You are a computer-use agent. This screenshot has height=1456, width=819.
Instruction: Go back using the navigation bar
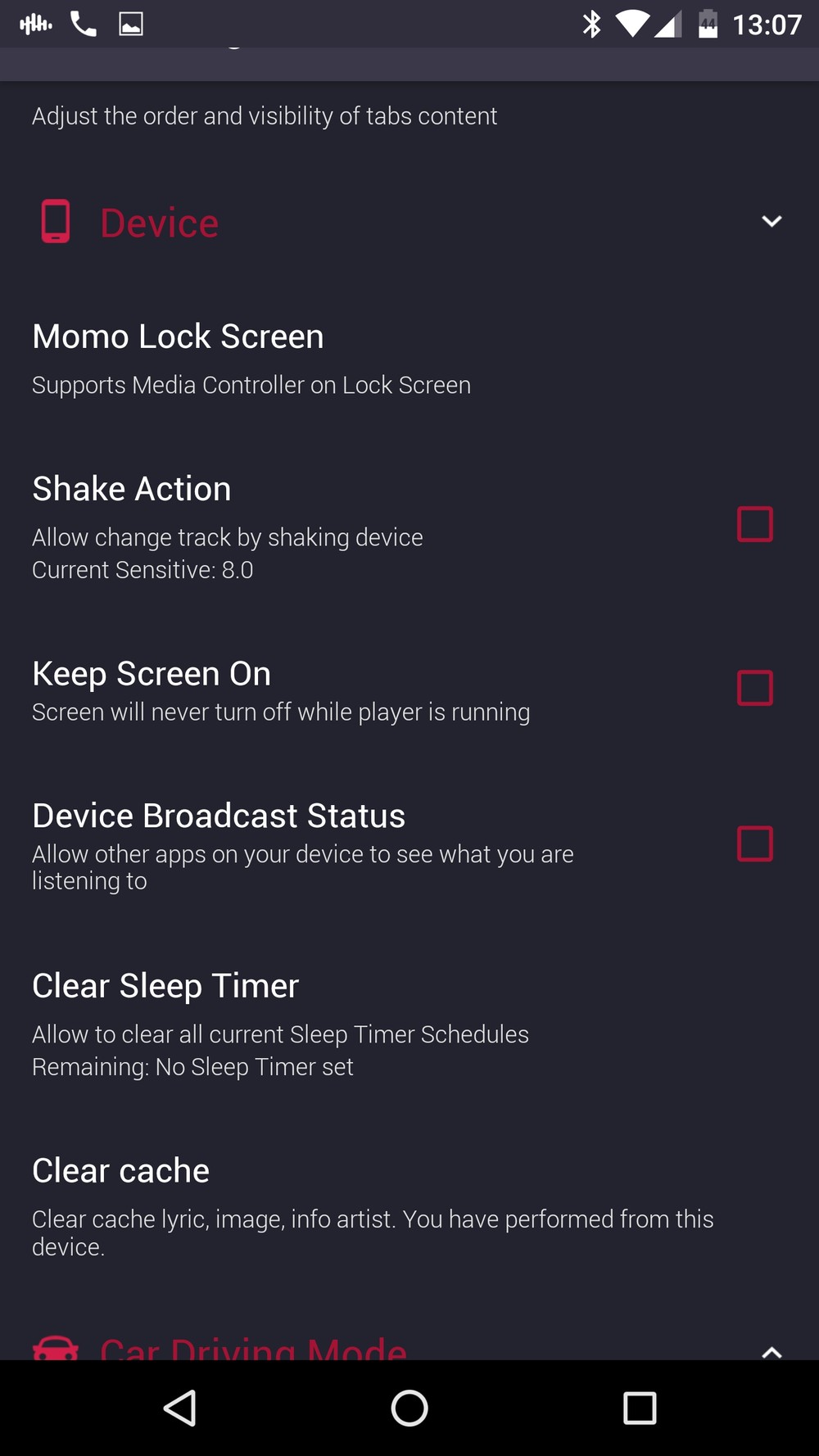(180, 1408)
